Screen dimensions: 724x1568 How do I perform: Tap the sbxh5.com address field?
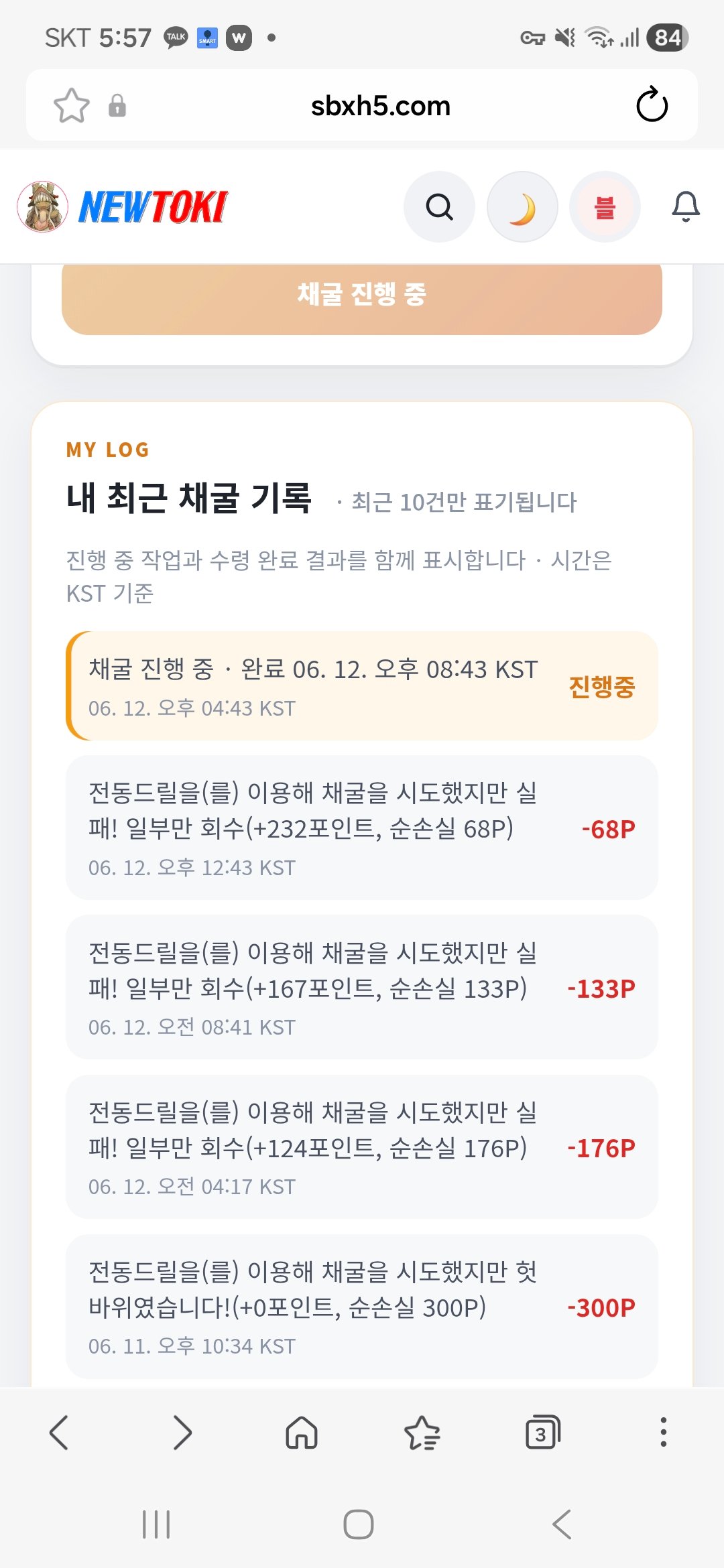[x=380, y=106]
